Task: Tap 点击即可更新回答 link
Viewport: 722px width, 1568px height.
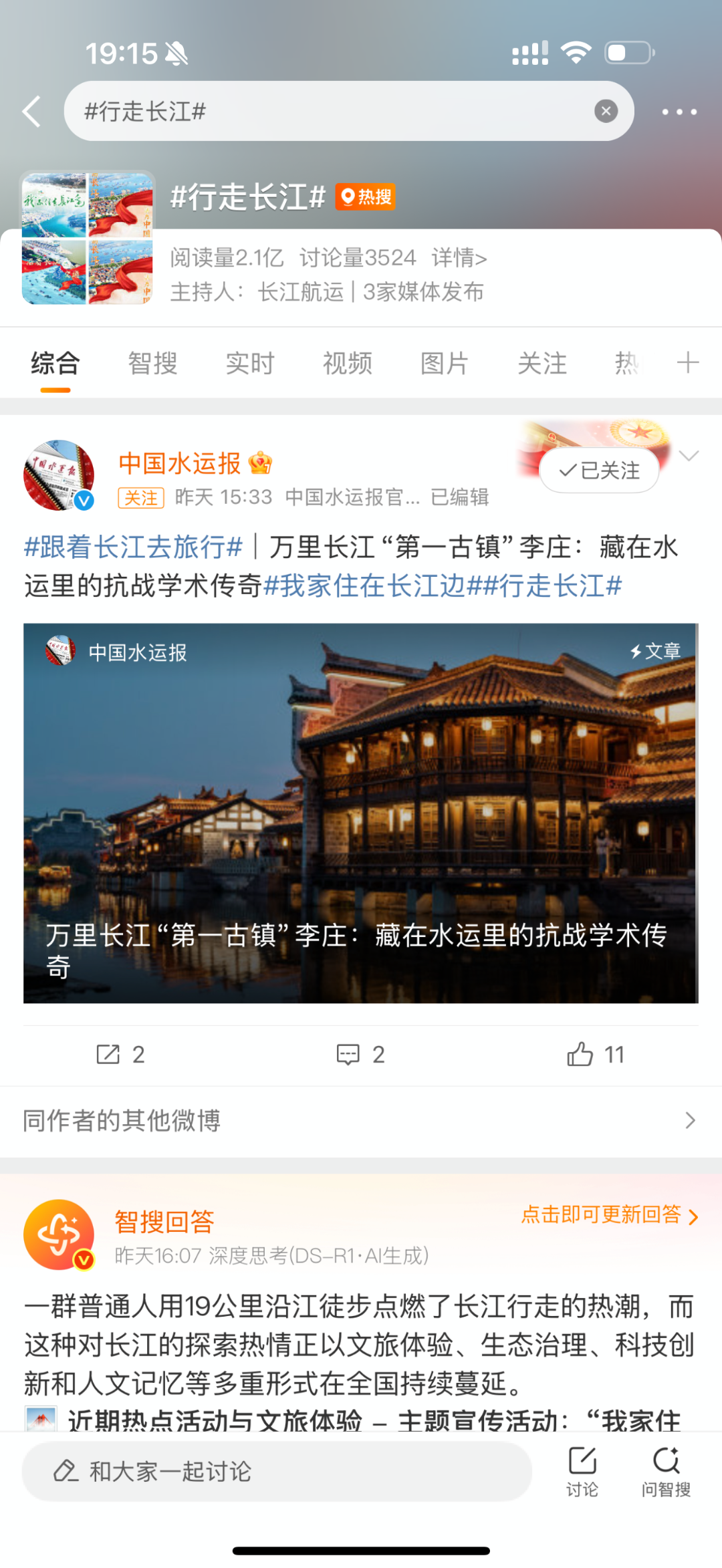Action: [609, 1214]
